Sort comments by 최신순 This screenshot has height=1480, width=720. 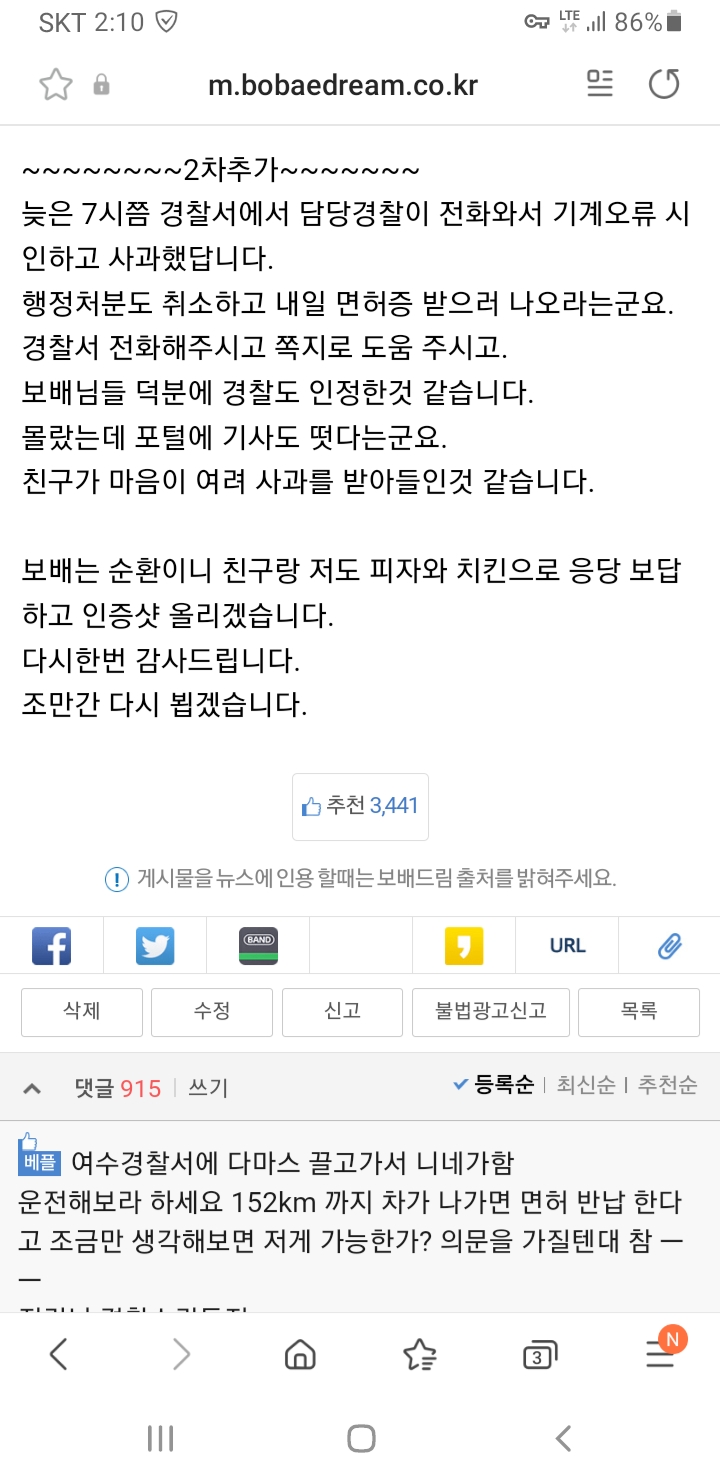(x=586, y=1085)
